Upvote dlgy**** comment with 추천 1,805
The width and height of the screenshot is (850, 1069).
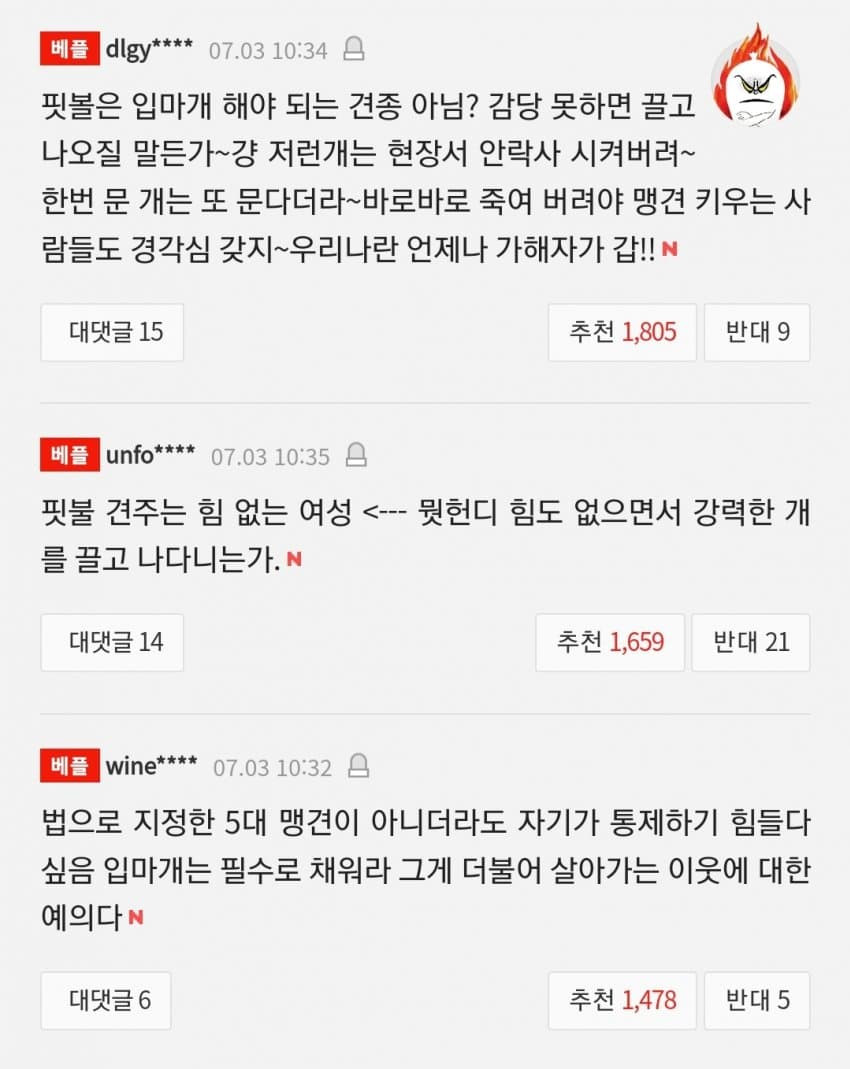click(622, 332)
